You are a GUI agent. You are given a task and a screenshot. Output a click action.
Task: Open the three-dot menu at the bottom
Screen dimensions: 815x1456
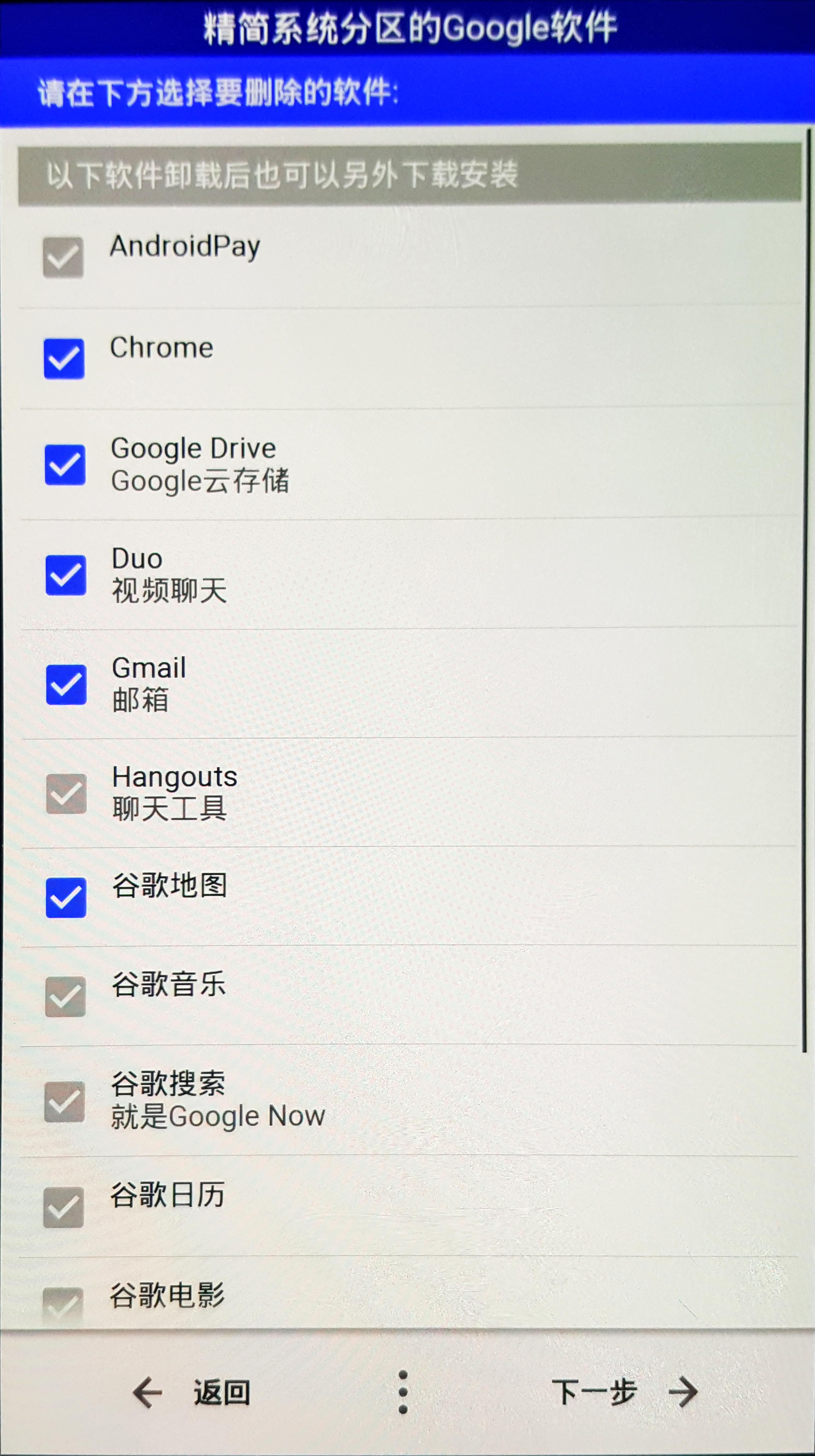tap(403, 1391)
